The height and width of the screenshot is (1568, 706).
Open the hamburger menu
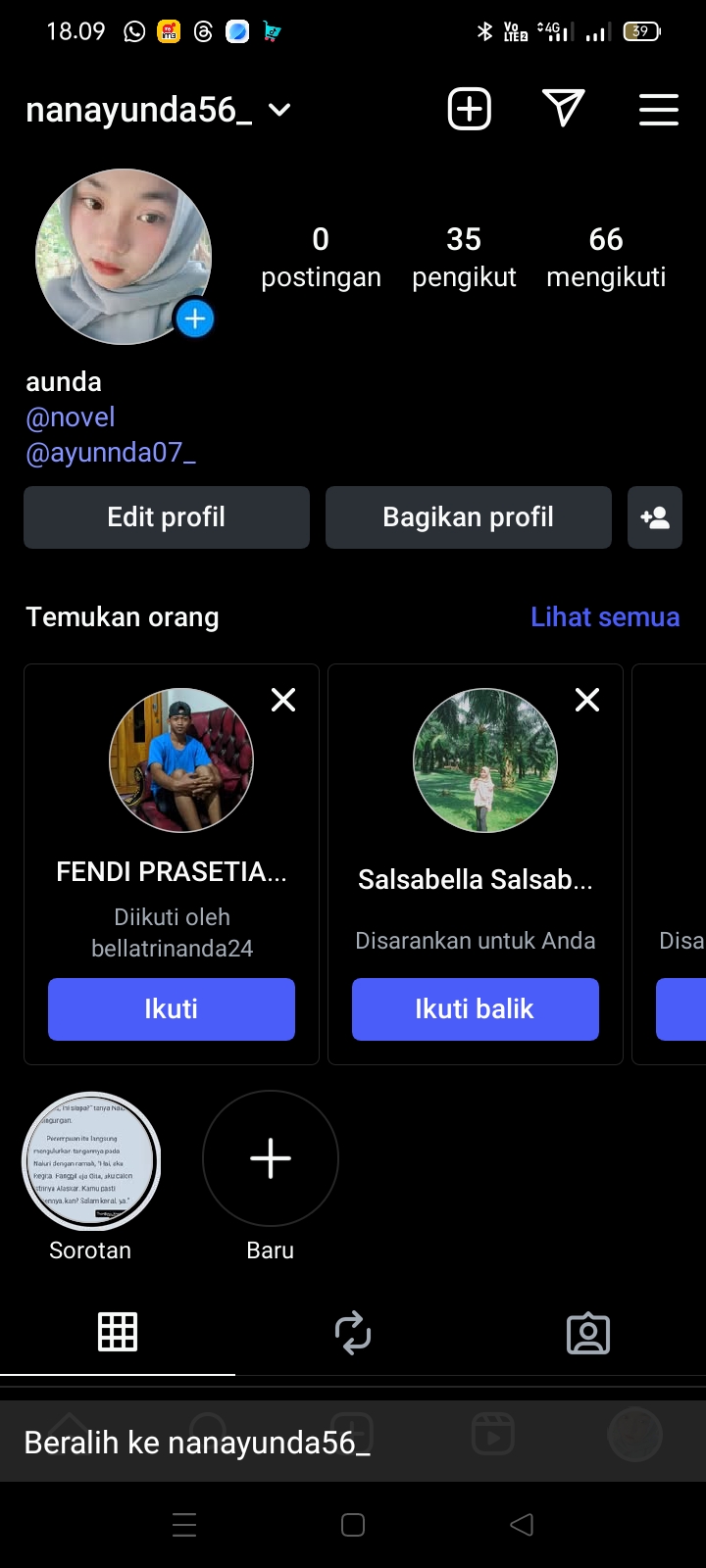(x=659, y=110)
